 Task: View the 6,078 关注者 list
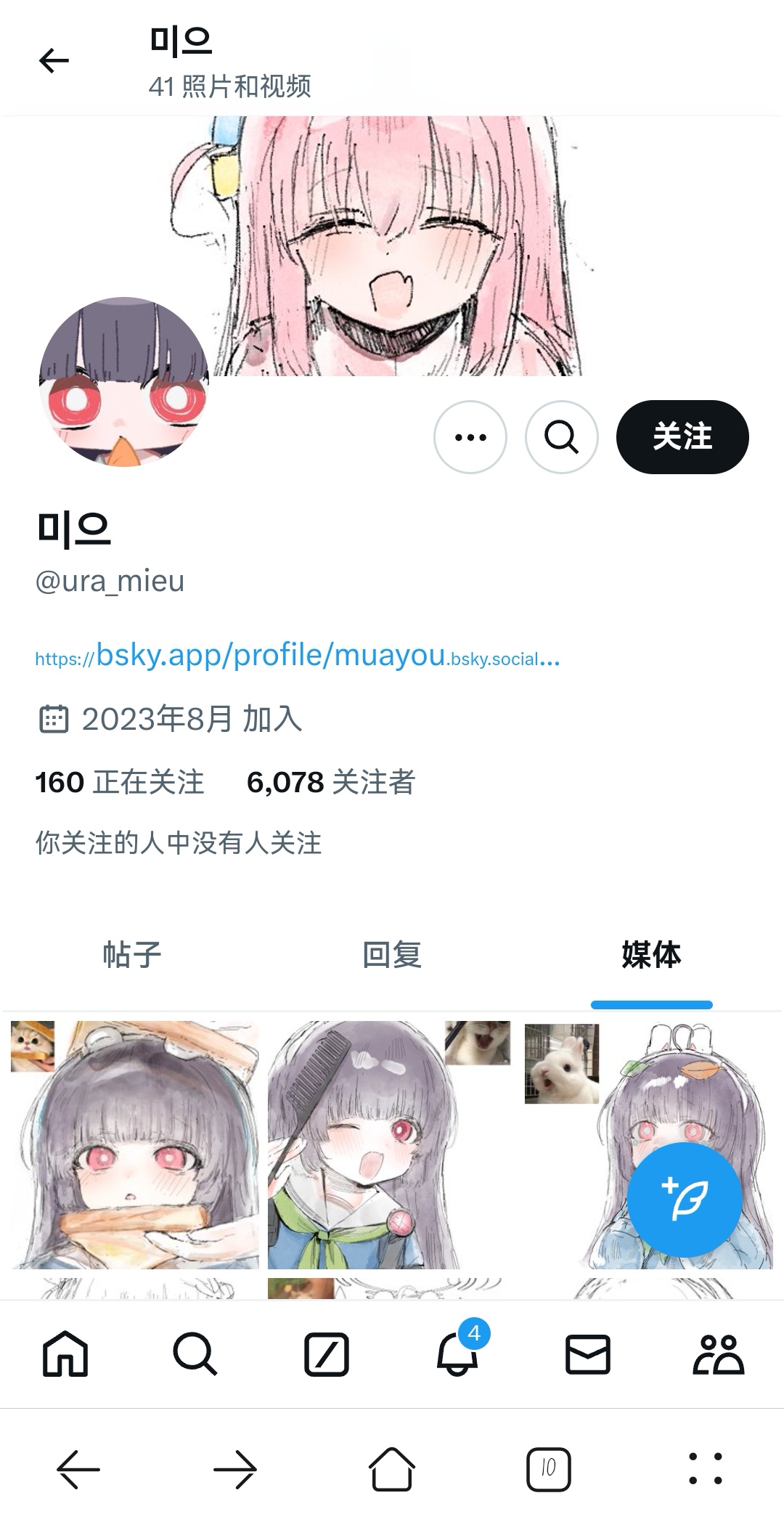331,783
